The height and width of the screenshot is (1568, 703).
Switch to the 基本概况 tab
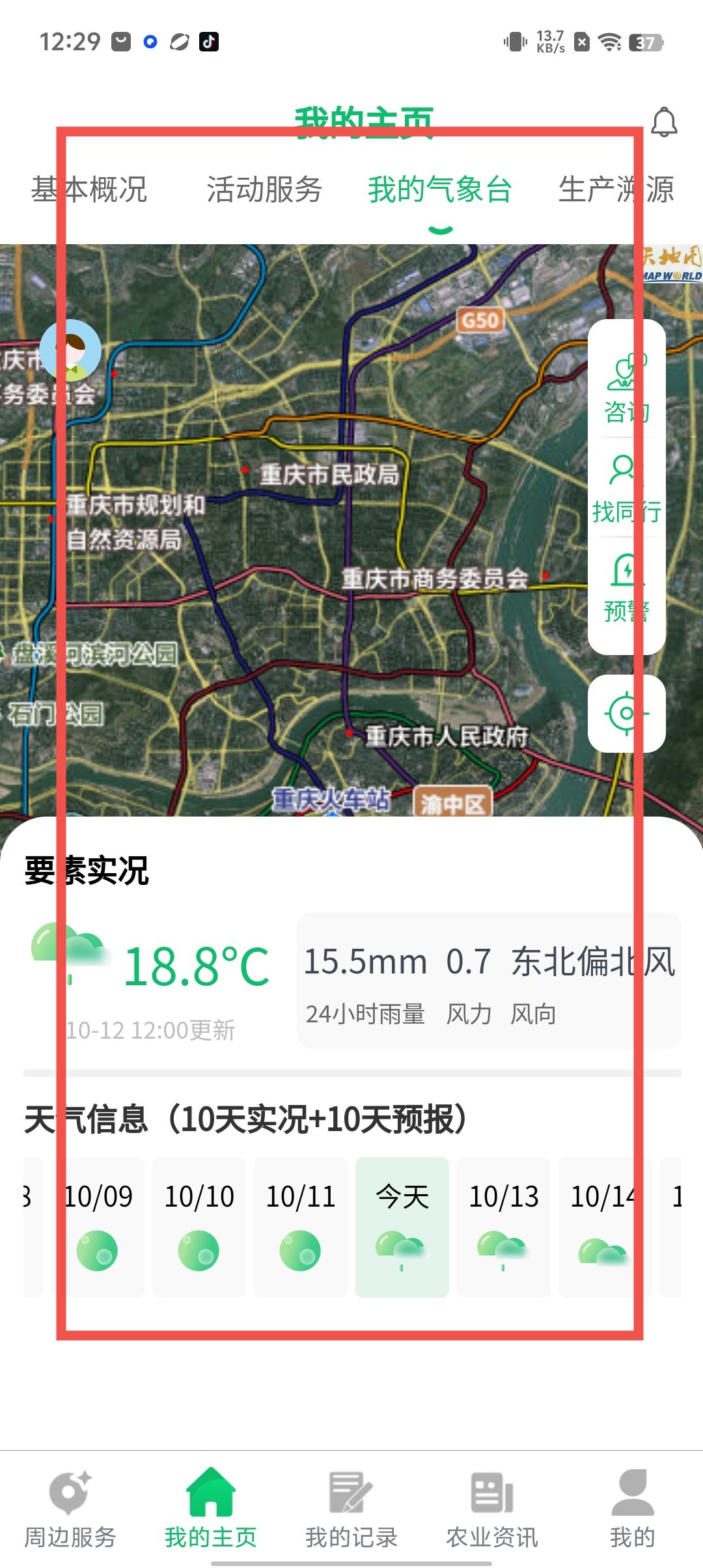click(89, 190)
